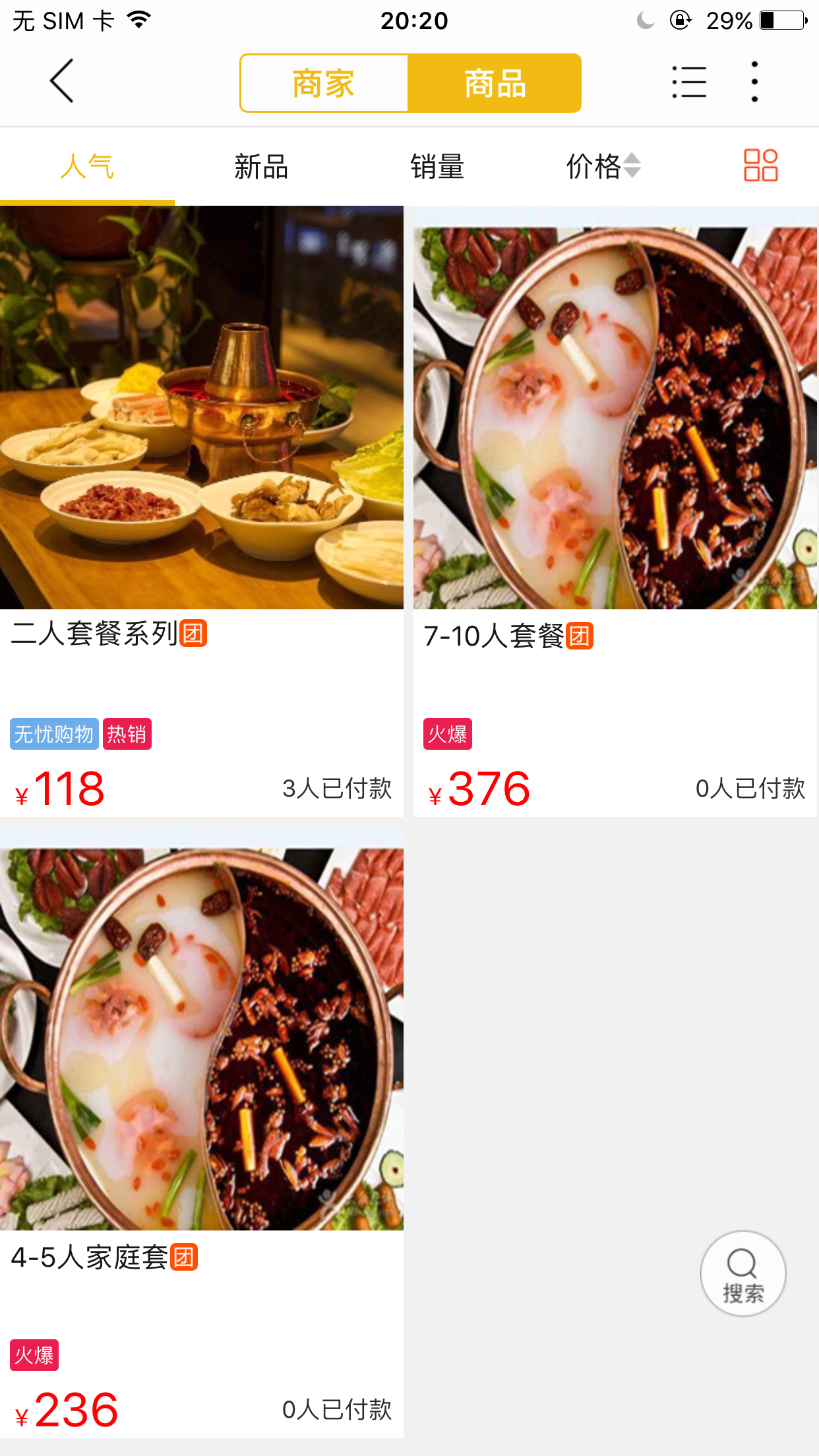Toggle the grid layout view icon
The image size is (819, 1456).
(760, 166)
